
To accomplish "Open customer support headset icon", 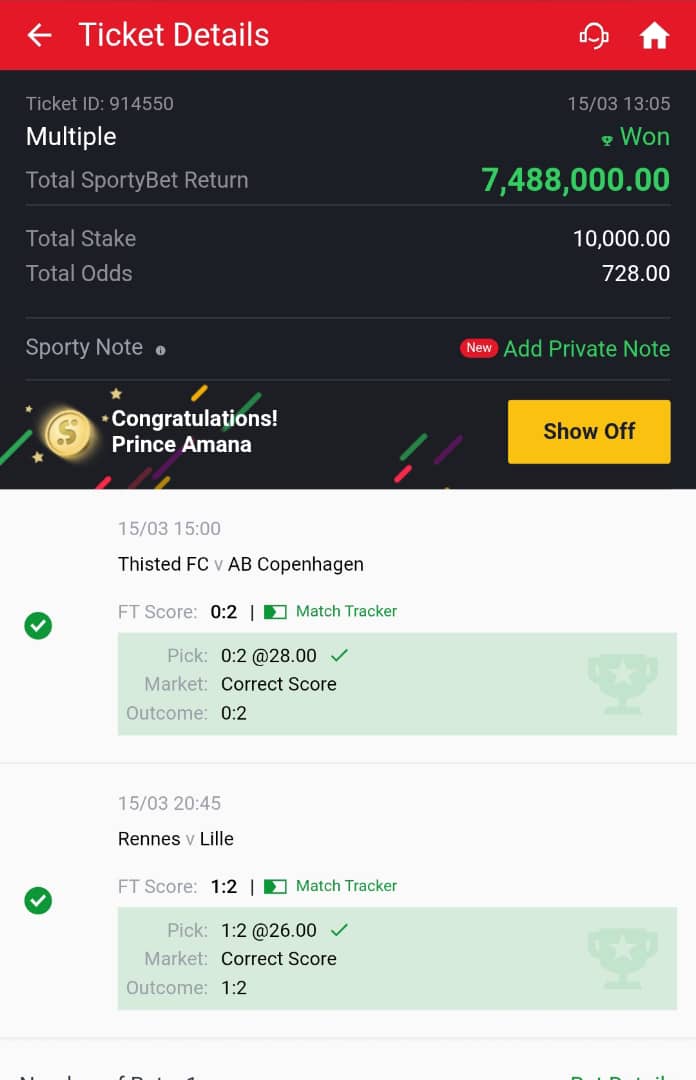I will (x=594, y=36).
